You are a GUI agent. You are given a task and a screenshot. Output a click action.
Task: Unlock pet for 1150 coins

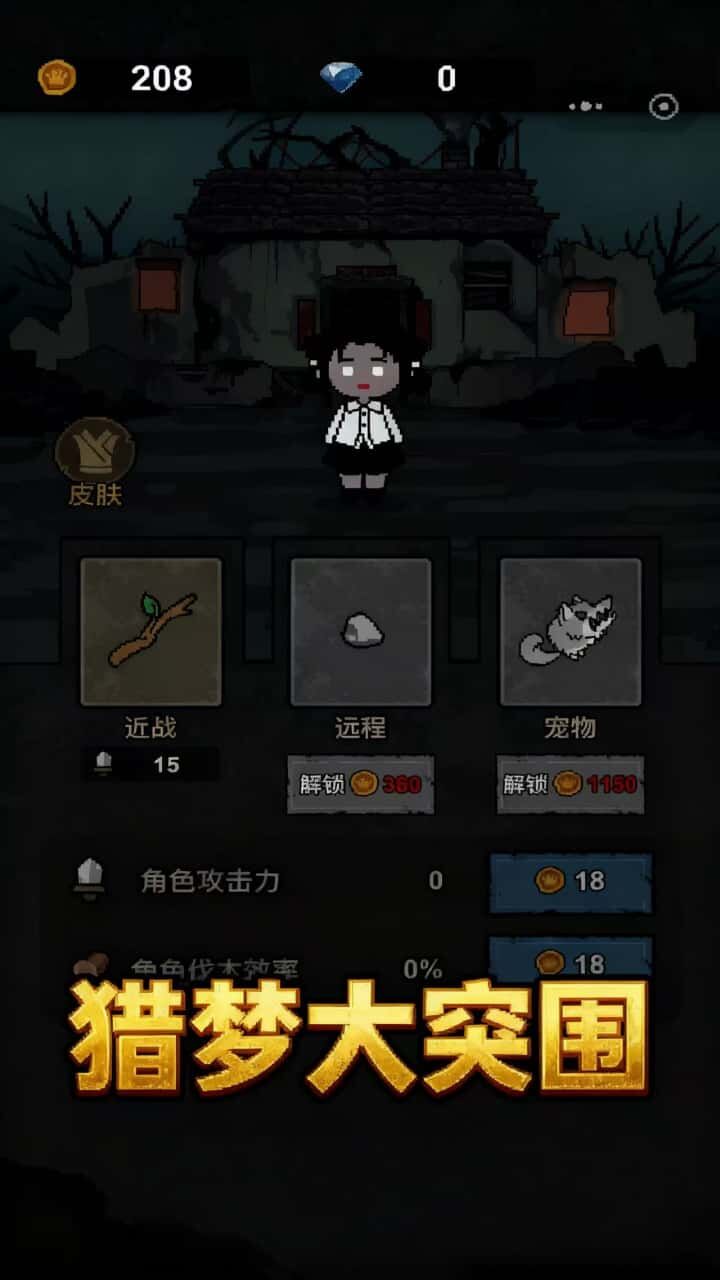(x=570, y=784)
